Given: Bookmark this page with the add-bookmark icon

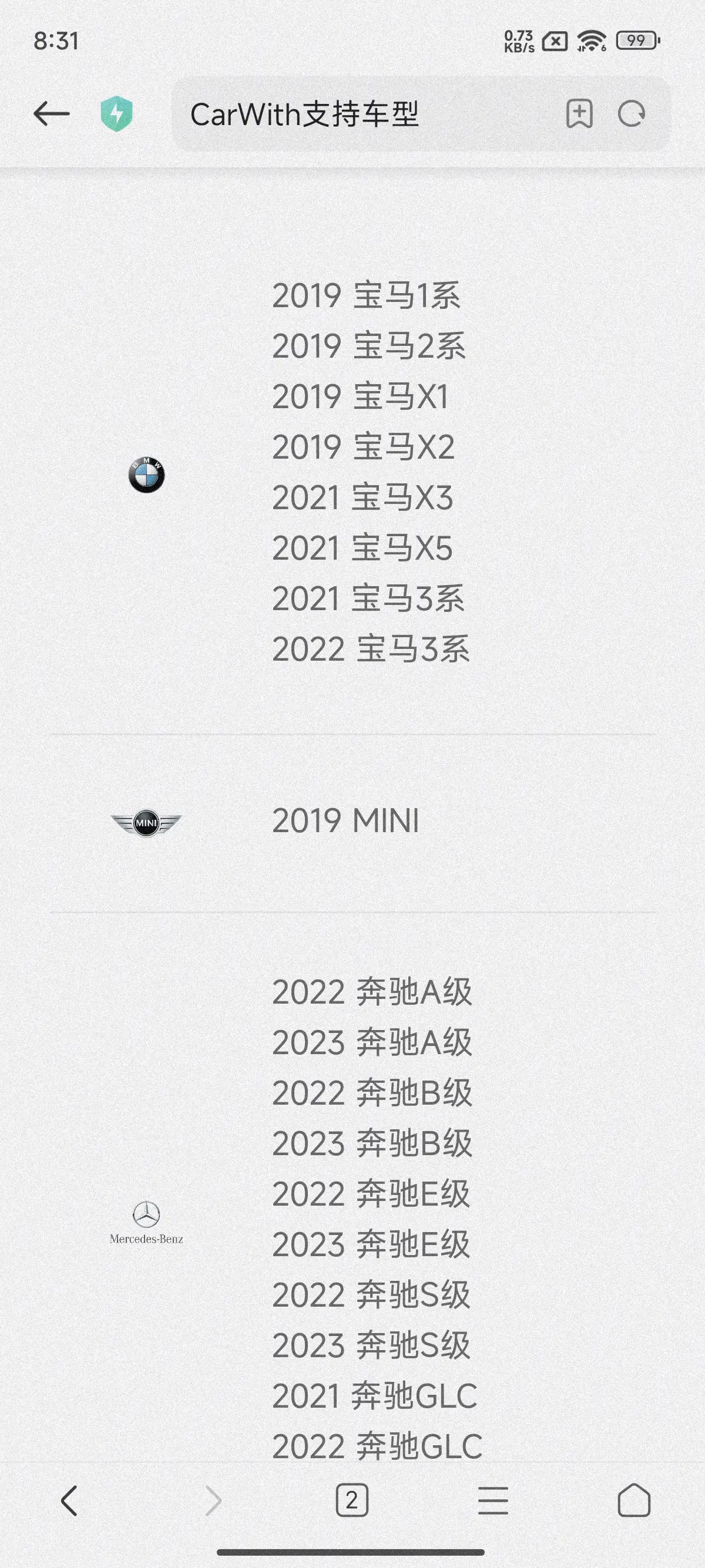Looking at the screenshot, I should pos(579,114).
